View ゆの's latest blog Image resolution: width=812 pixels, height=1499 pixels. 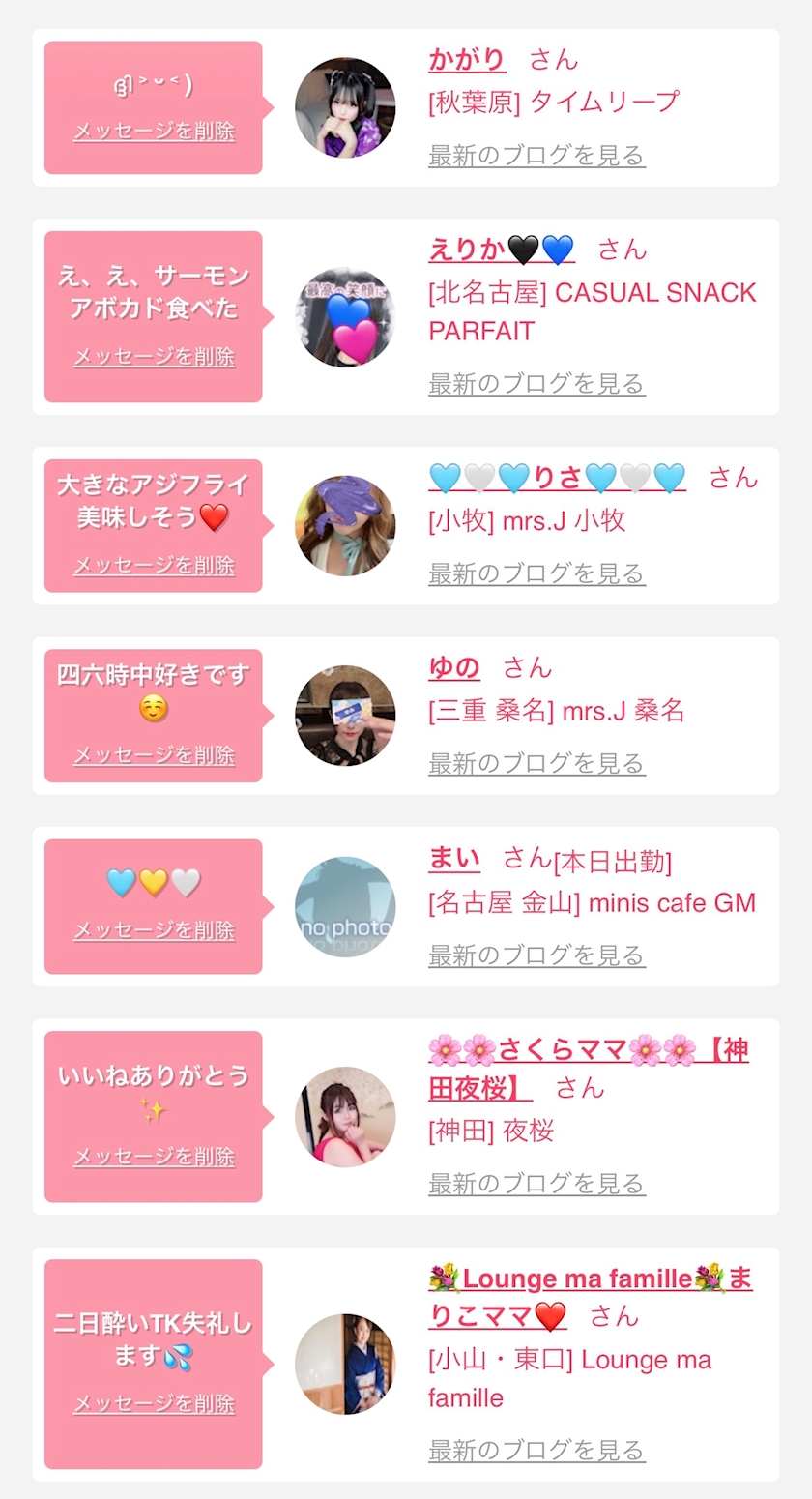coord(536,763)
